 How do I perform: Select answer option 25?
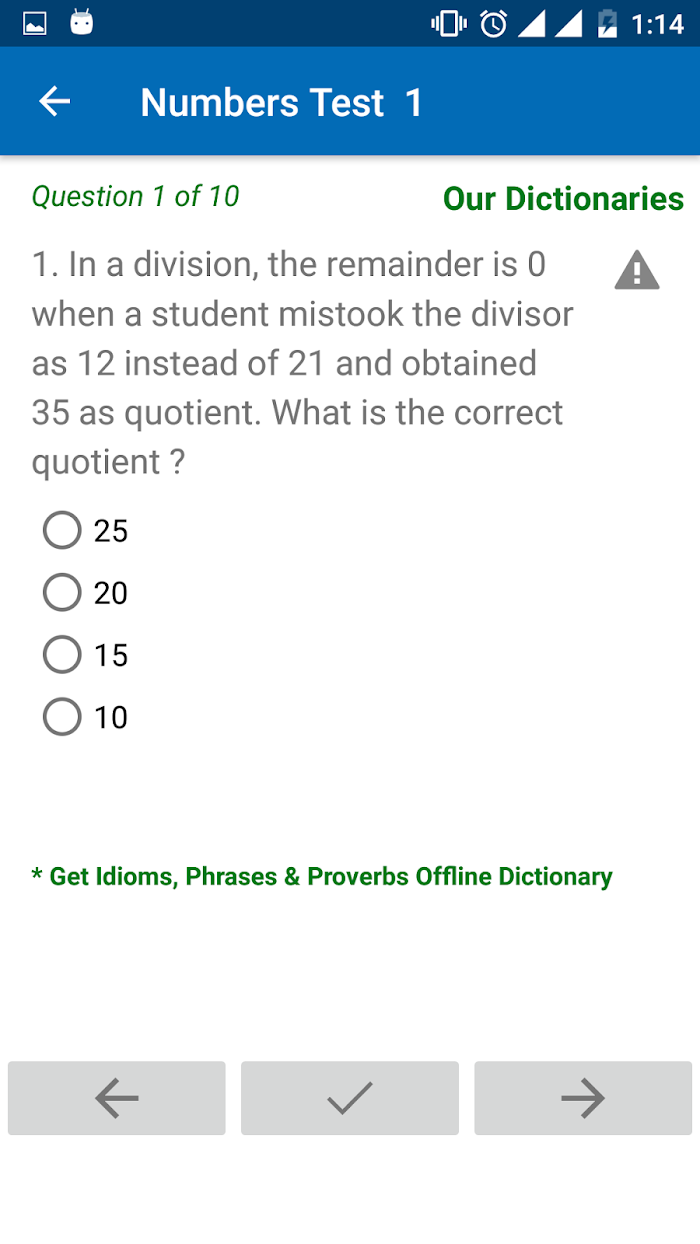click(x=86, y=530)
